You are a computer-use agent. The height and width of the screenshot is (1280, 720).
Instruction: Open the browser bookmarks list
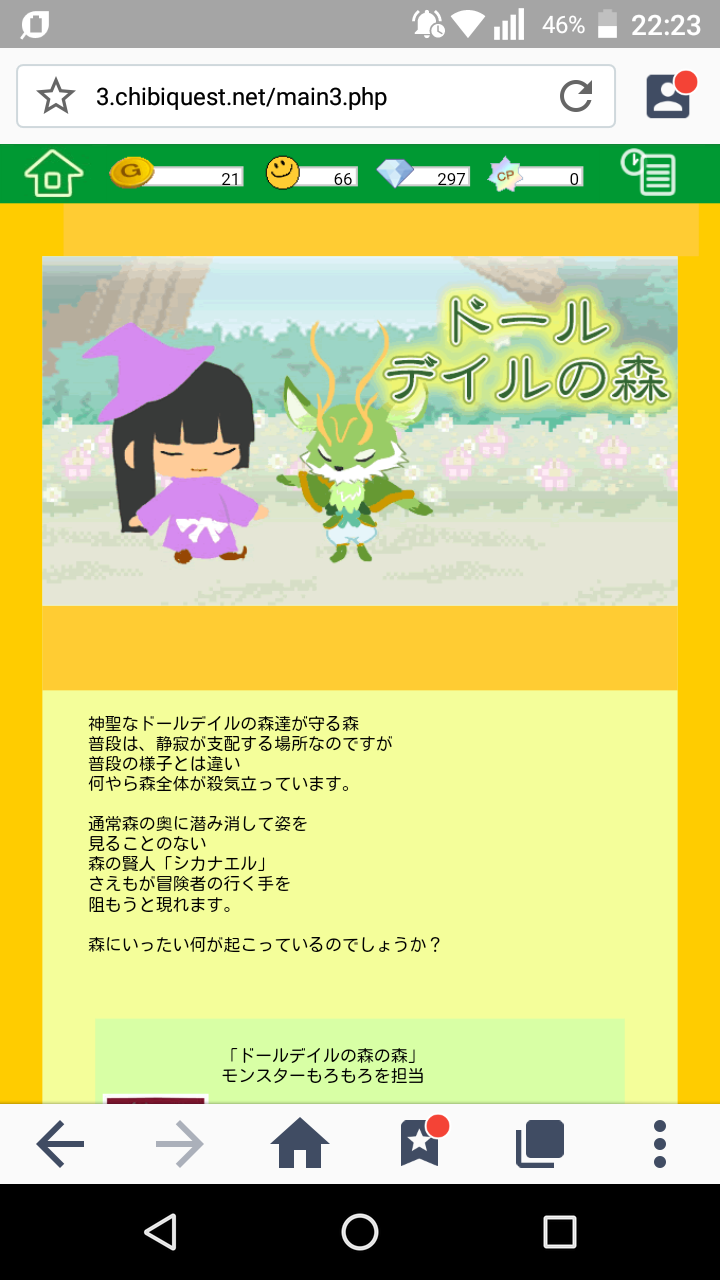pyautogui.click(x=420, y=1144)
